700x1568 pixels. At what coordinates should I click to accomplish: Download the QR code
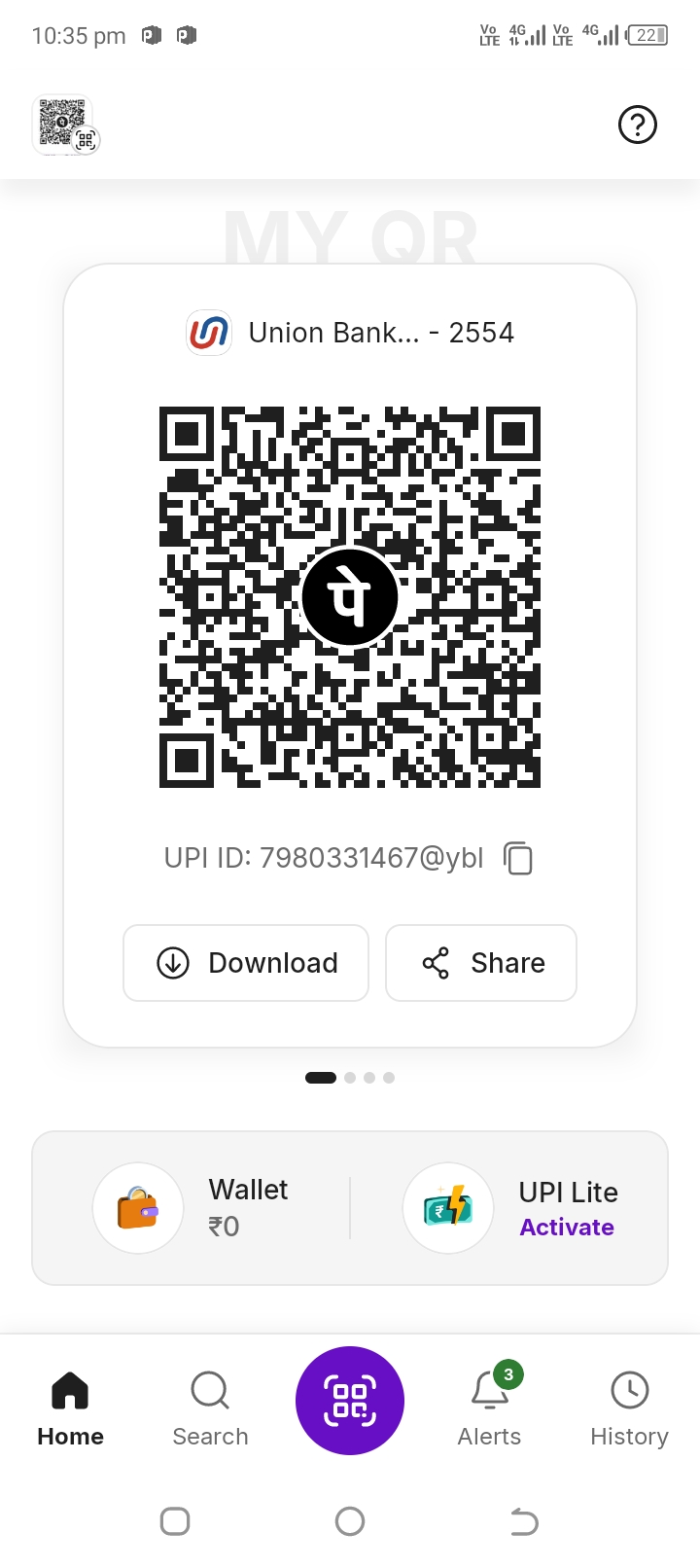[246, 963]
